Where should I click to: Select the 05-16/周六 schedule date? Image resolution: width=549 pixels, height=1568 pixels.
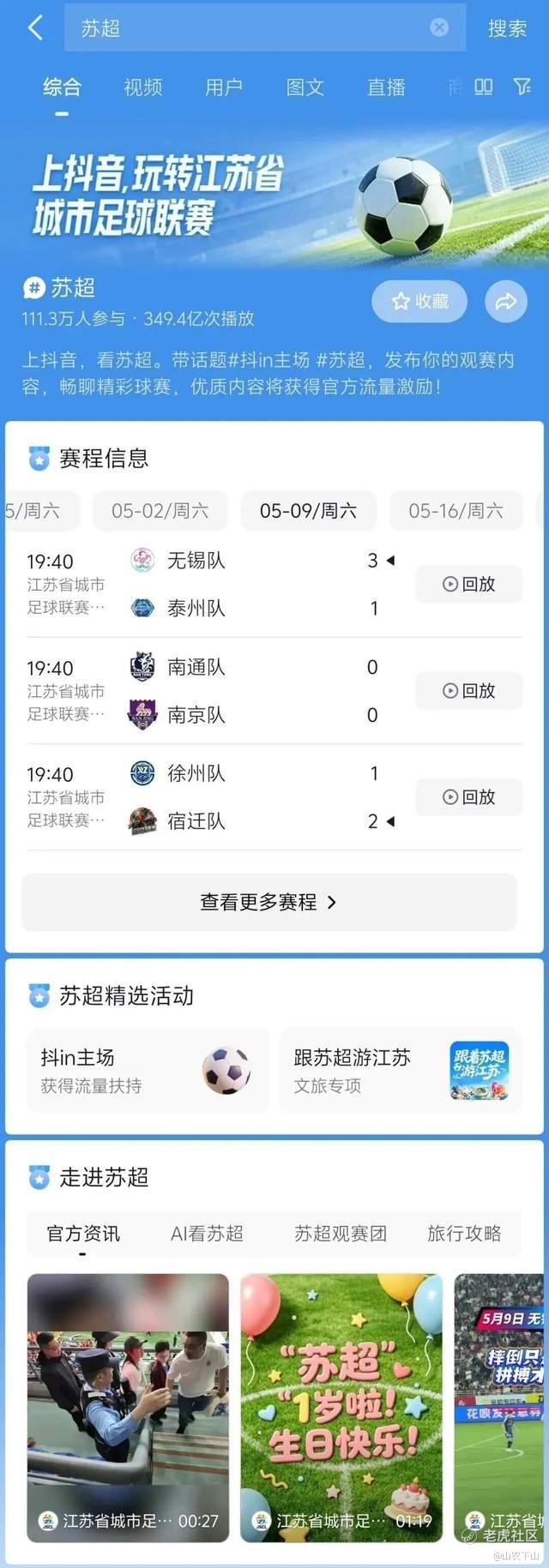(455, 511)
